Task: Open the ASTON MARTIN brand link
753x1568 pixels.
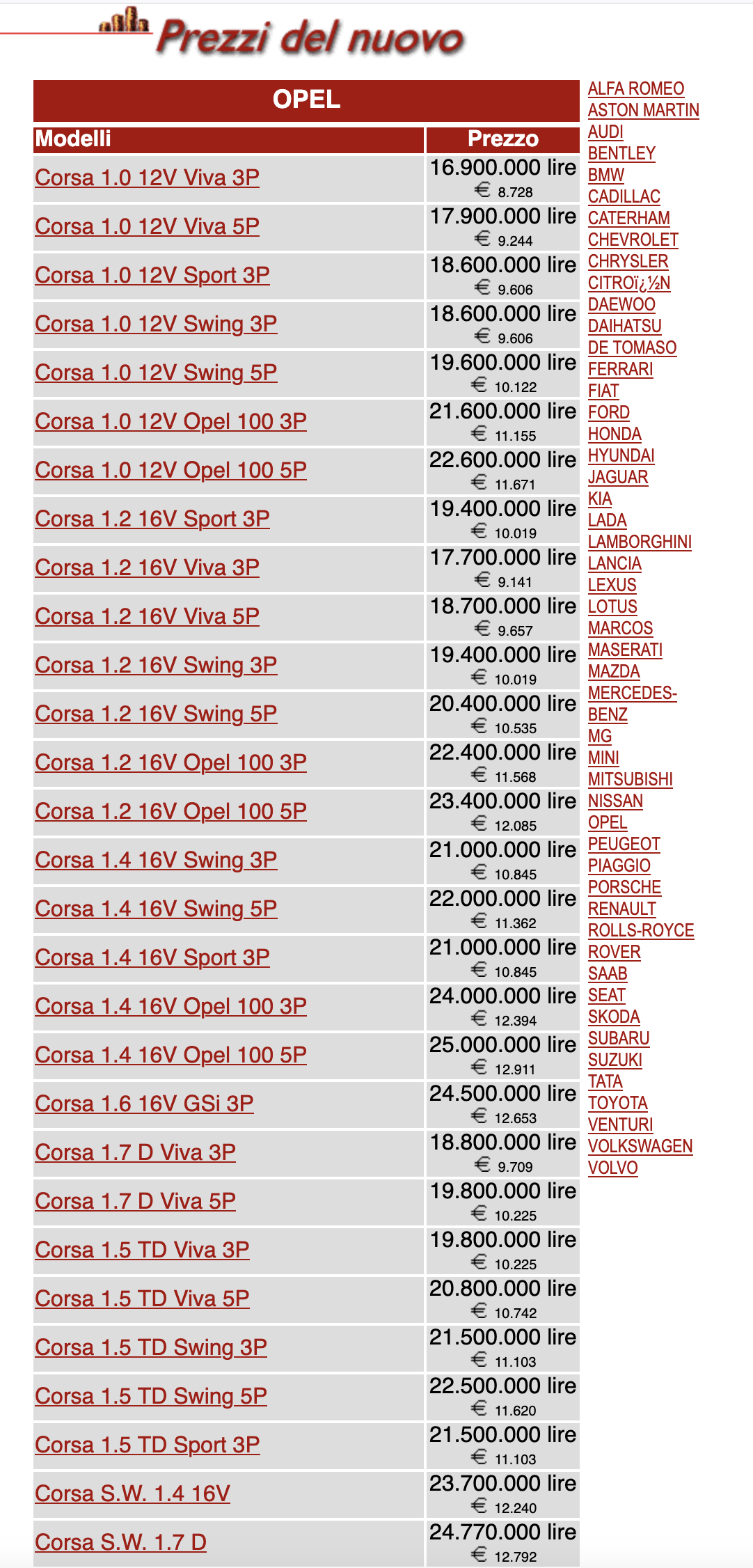Action: (643, 111)
